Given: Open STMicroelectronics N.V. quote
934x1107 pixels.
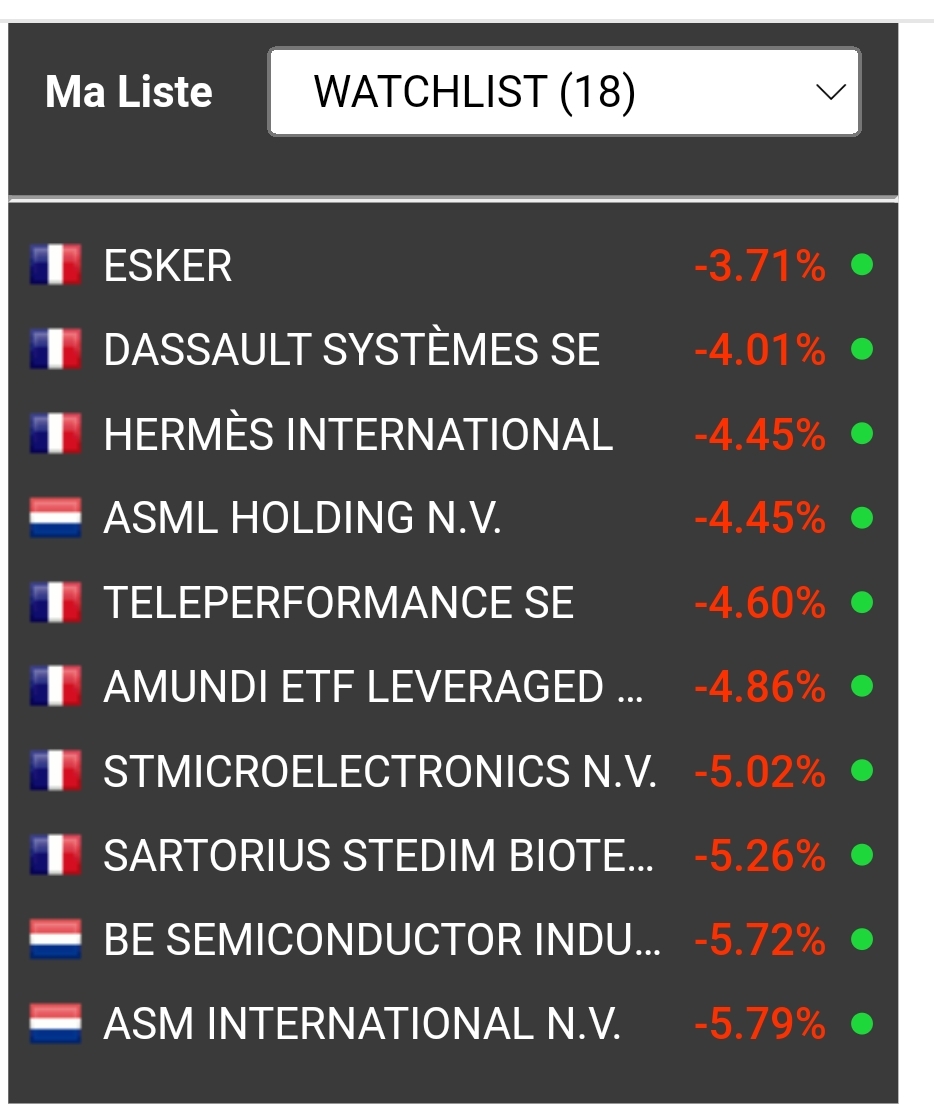Looking at the screenshot, I should (x=379, y=771).
